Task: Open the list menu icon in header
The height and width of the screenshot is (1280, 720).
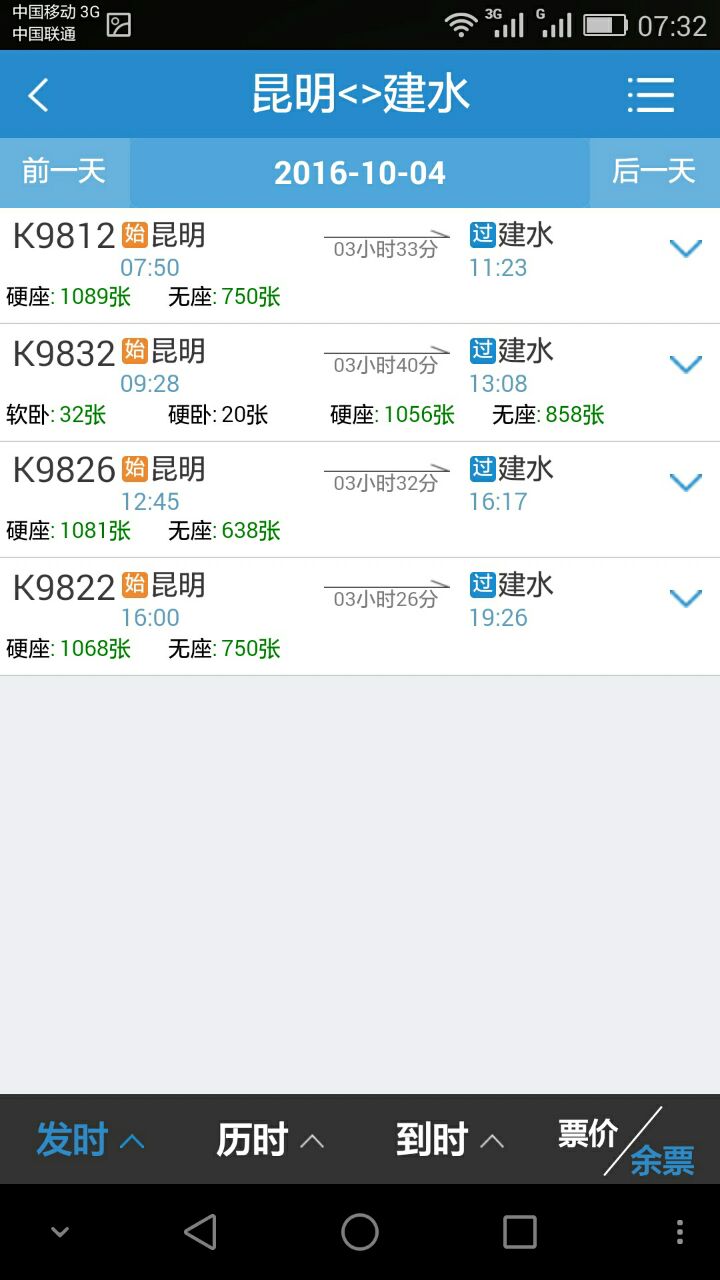Action: 651,95
